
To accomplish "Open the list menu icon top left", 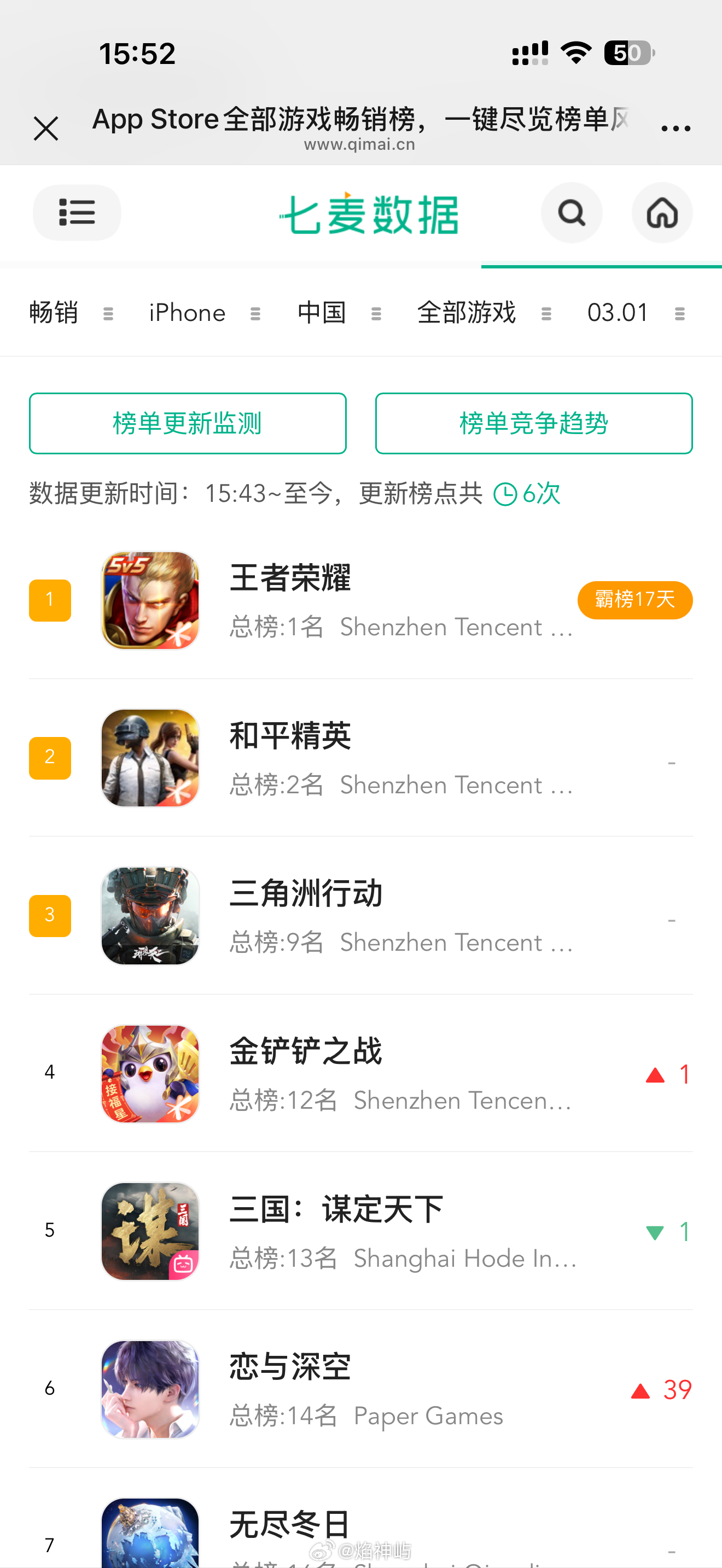I will (x=77, y=213).
